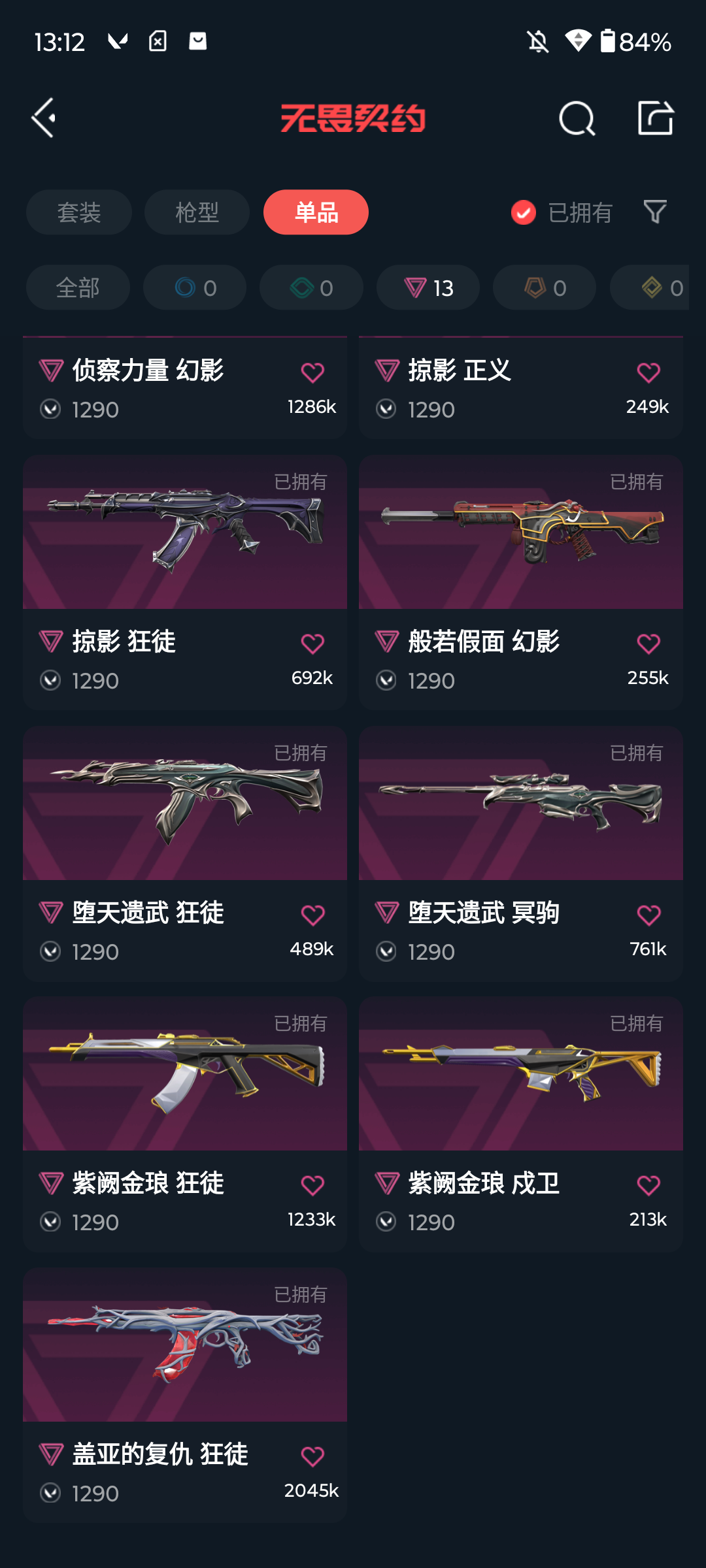The width and height of the screenshot is (706, 1568).
Task: Filter by the pink tier chip showing 13
Action: pos(428,287)
